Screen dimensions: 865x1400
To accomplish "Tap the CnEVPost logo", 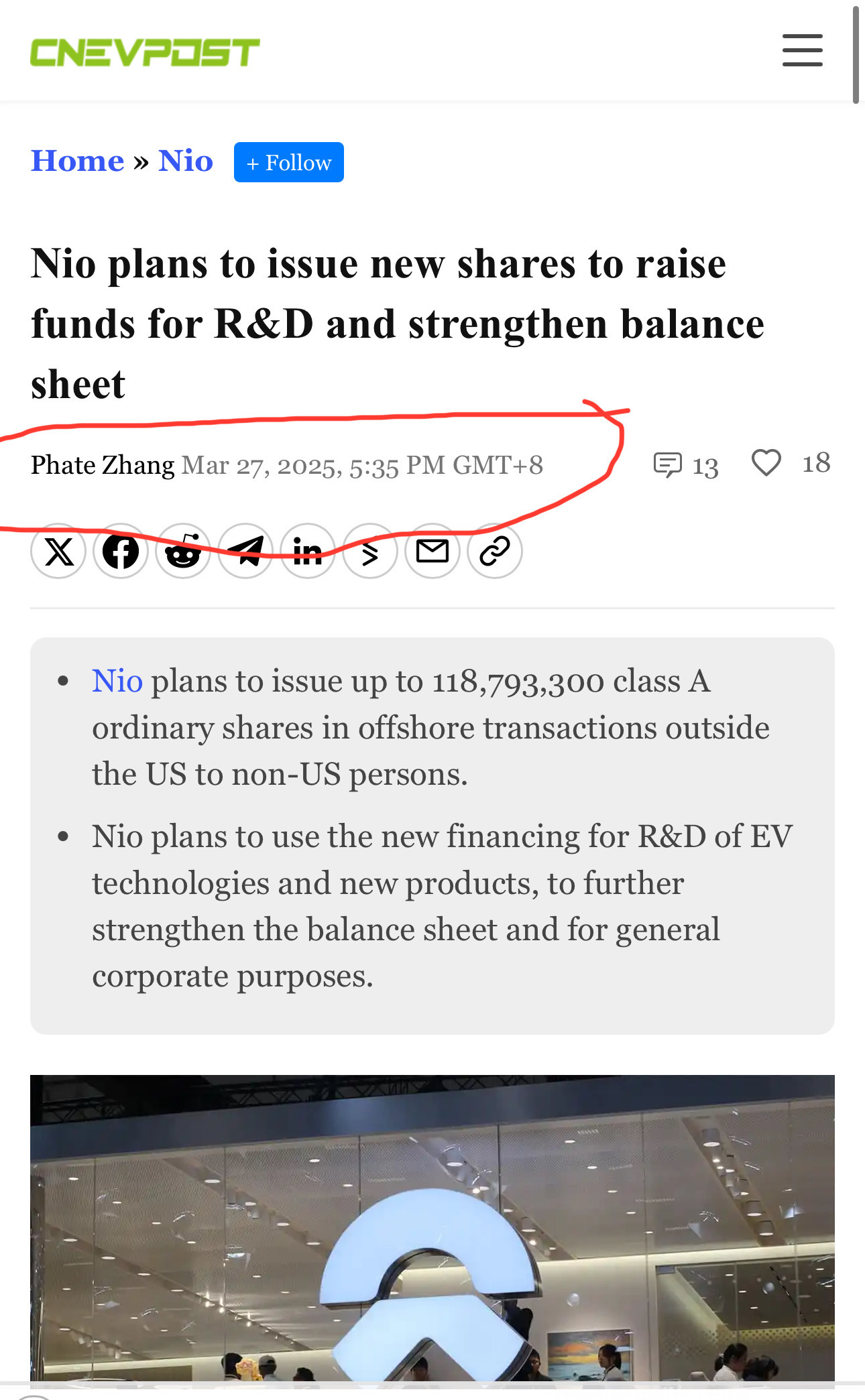I will pos(145,52).
